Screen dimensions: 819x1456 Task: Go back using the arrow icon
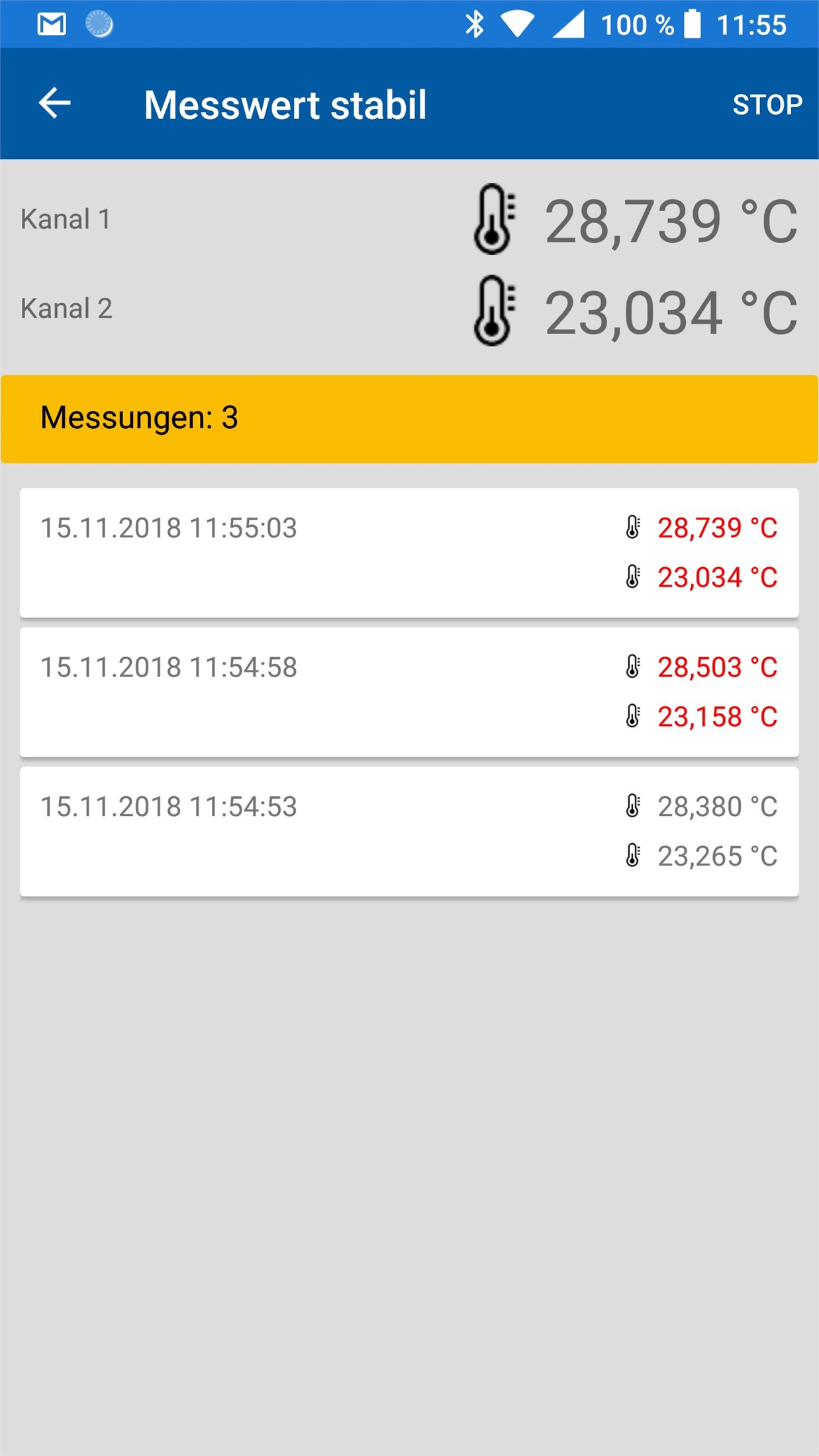coord(54,104)
